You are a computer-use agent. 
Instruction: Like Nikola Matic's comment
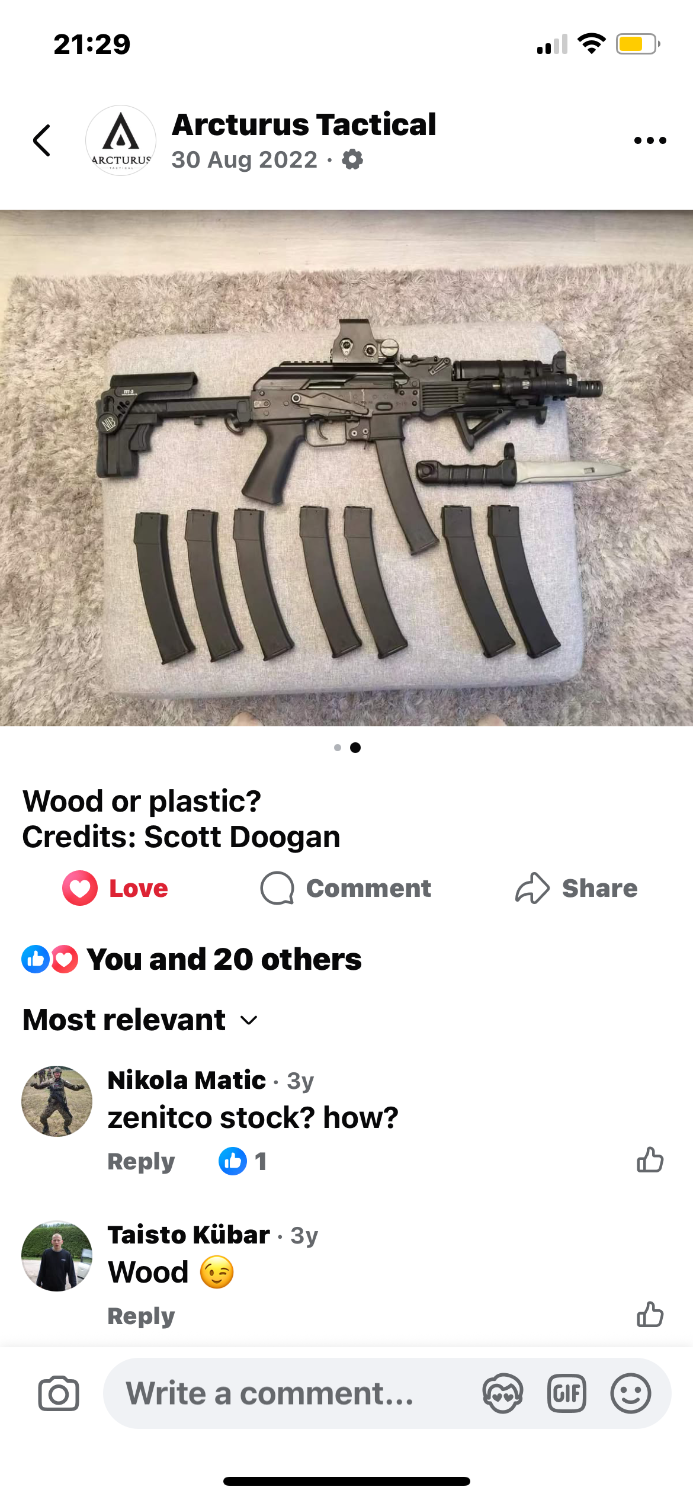click(650, 1160)
